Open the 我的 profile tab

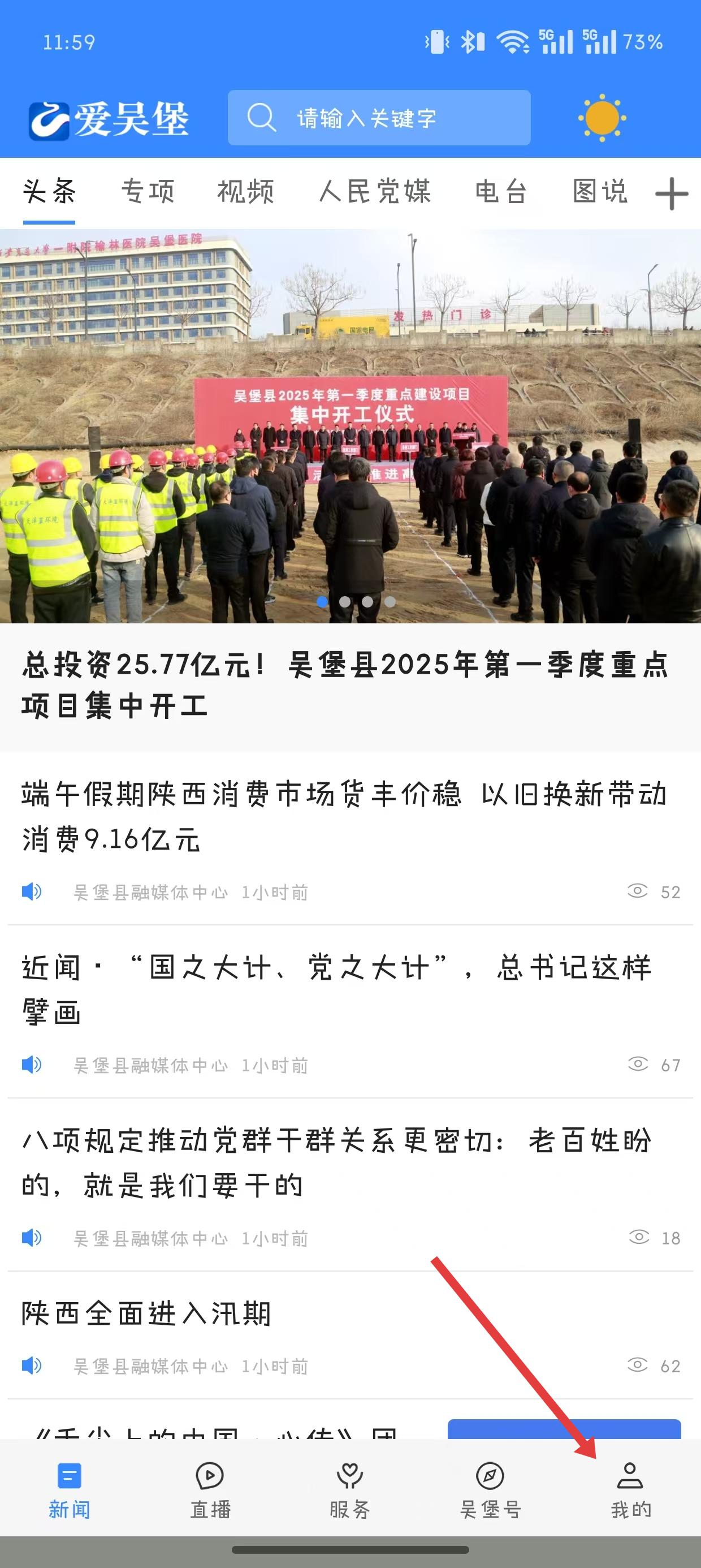(630, 1490)
